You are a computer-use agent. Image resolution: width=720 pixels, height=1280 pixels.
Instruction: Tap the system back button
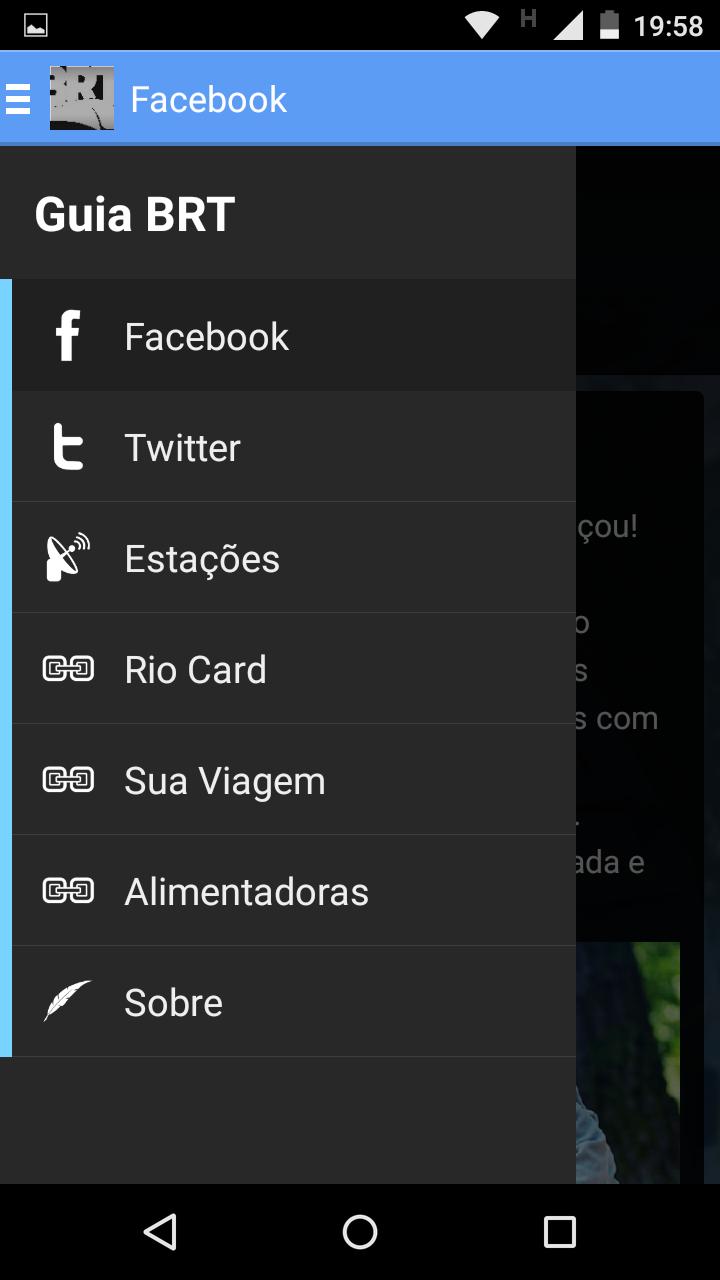(160, 1232)
